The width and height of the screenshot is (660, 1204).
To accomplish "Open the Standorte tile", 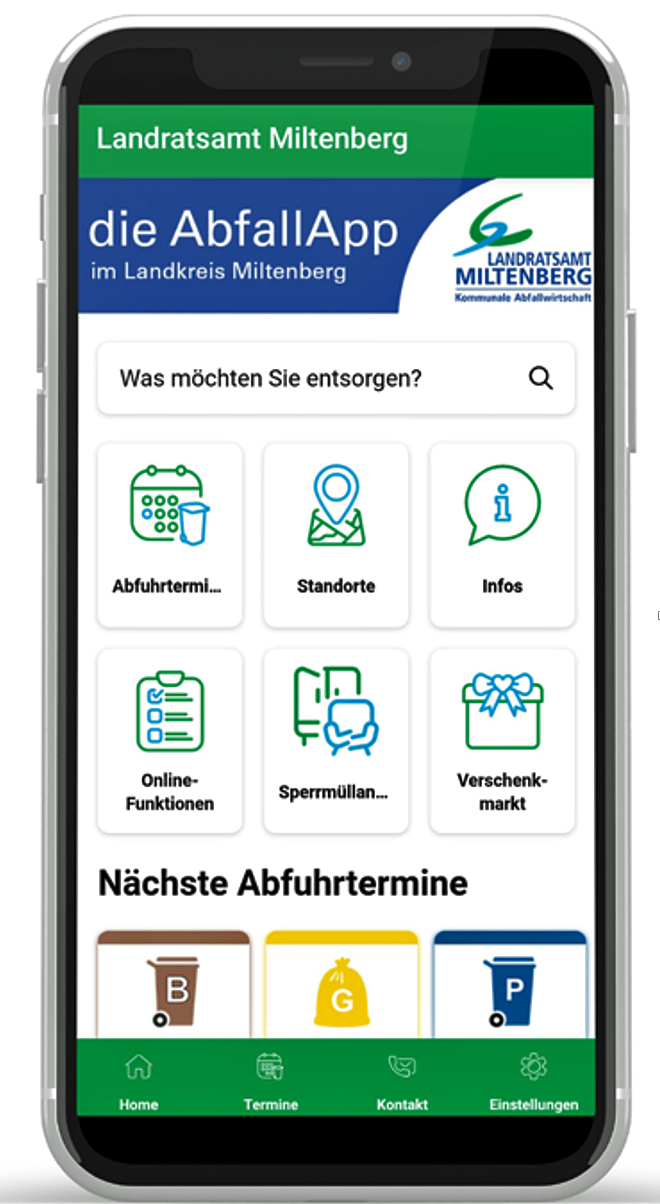I will (336, 535).
